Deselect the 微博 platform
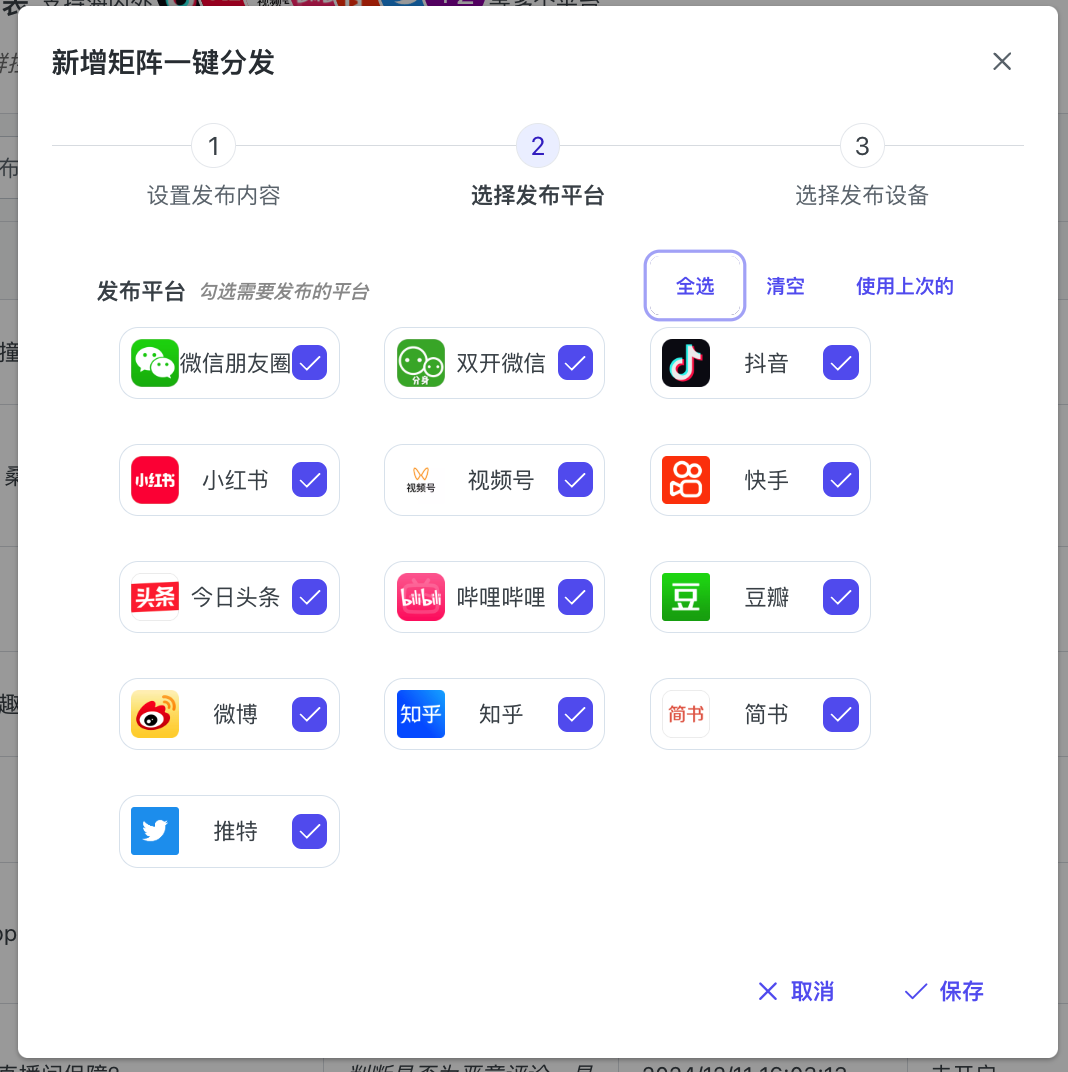The image size is (1068, 1072). click(x=310, y=714)
